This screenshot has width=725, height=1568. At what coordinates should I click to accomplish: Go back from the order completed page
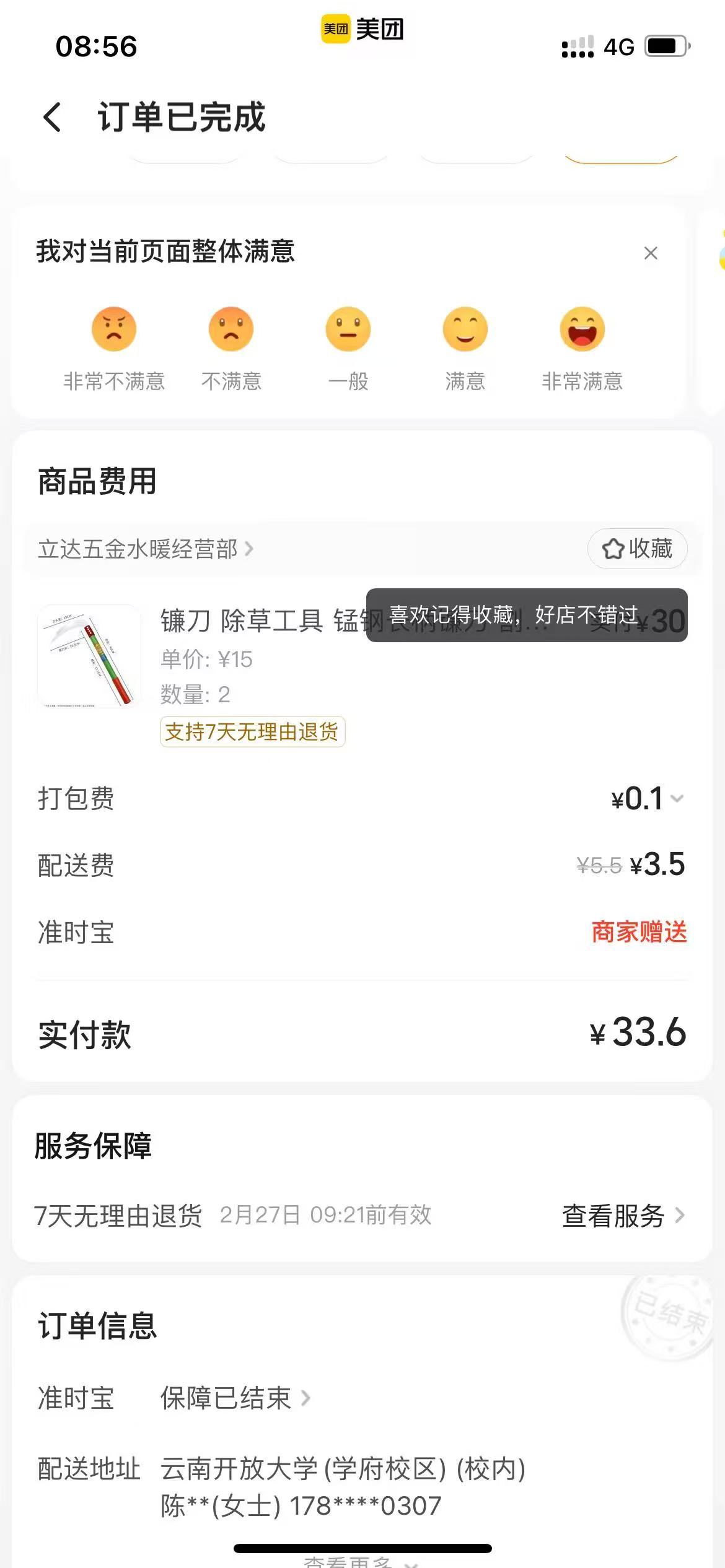pyautogui.click(x=53, y=116)
